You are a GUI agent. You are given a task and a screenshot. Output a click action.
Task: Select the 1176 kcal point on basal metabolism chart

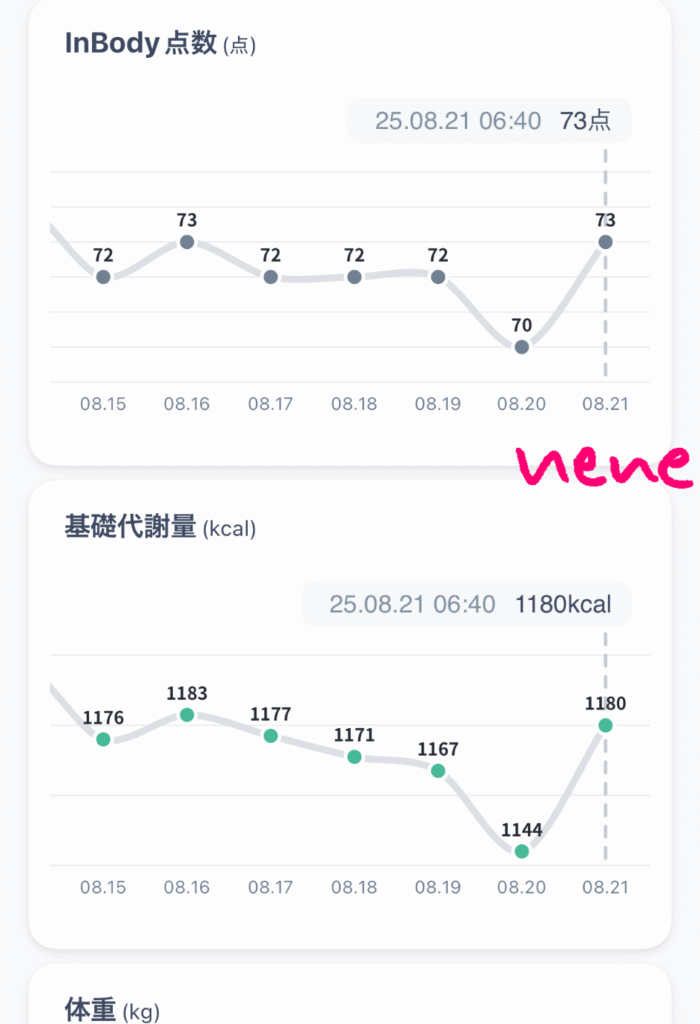click(103, 739)
